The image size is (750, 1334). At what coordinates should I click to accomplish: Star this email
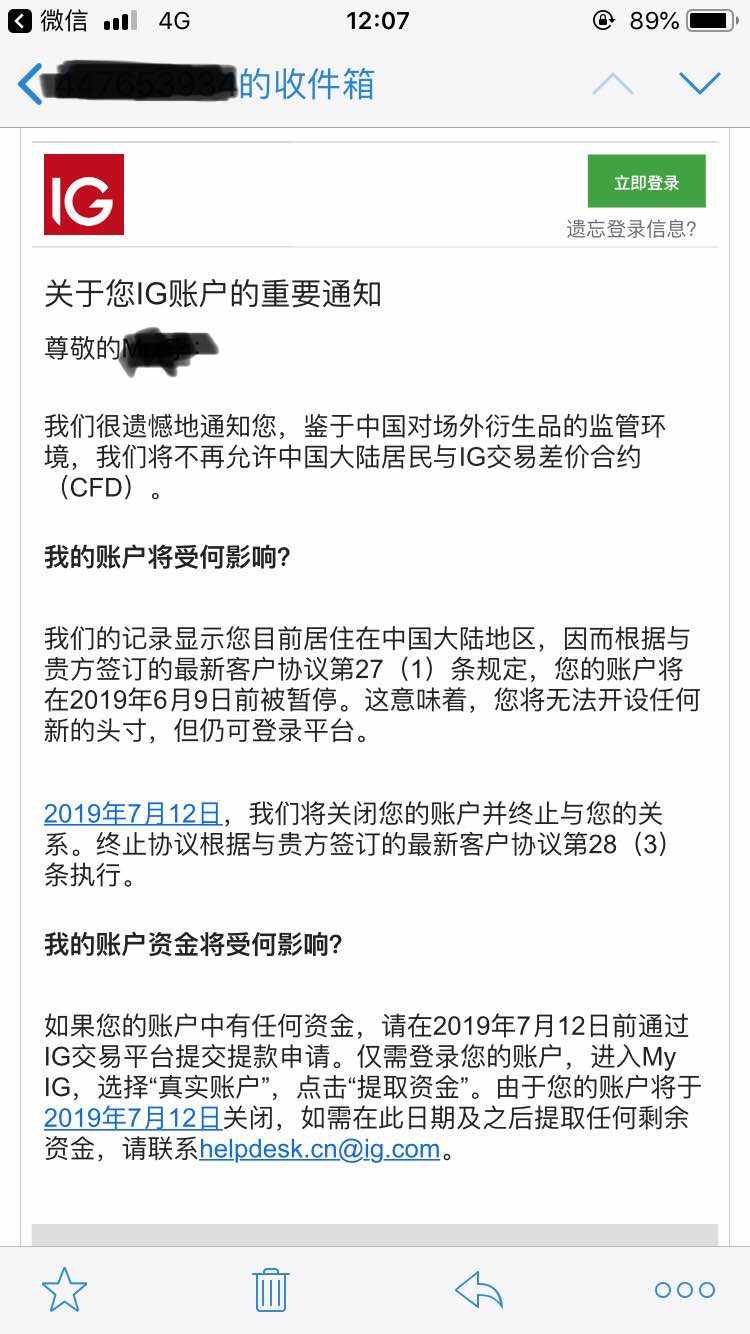[x=65, y=1289]
